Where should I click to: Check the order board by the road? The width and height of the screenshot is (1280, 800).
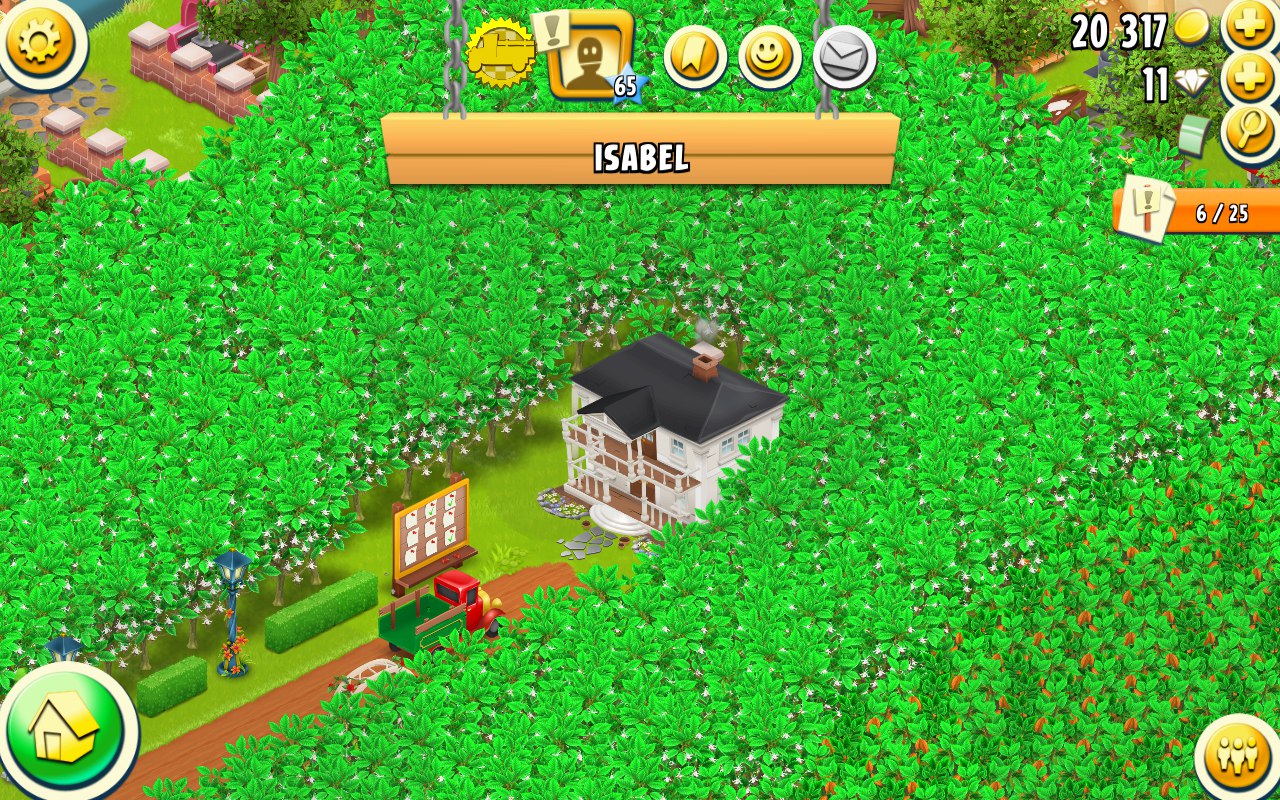(432, 528)
